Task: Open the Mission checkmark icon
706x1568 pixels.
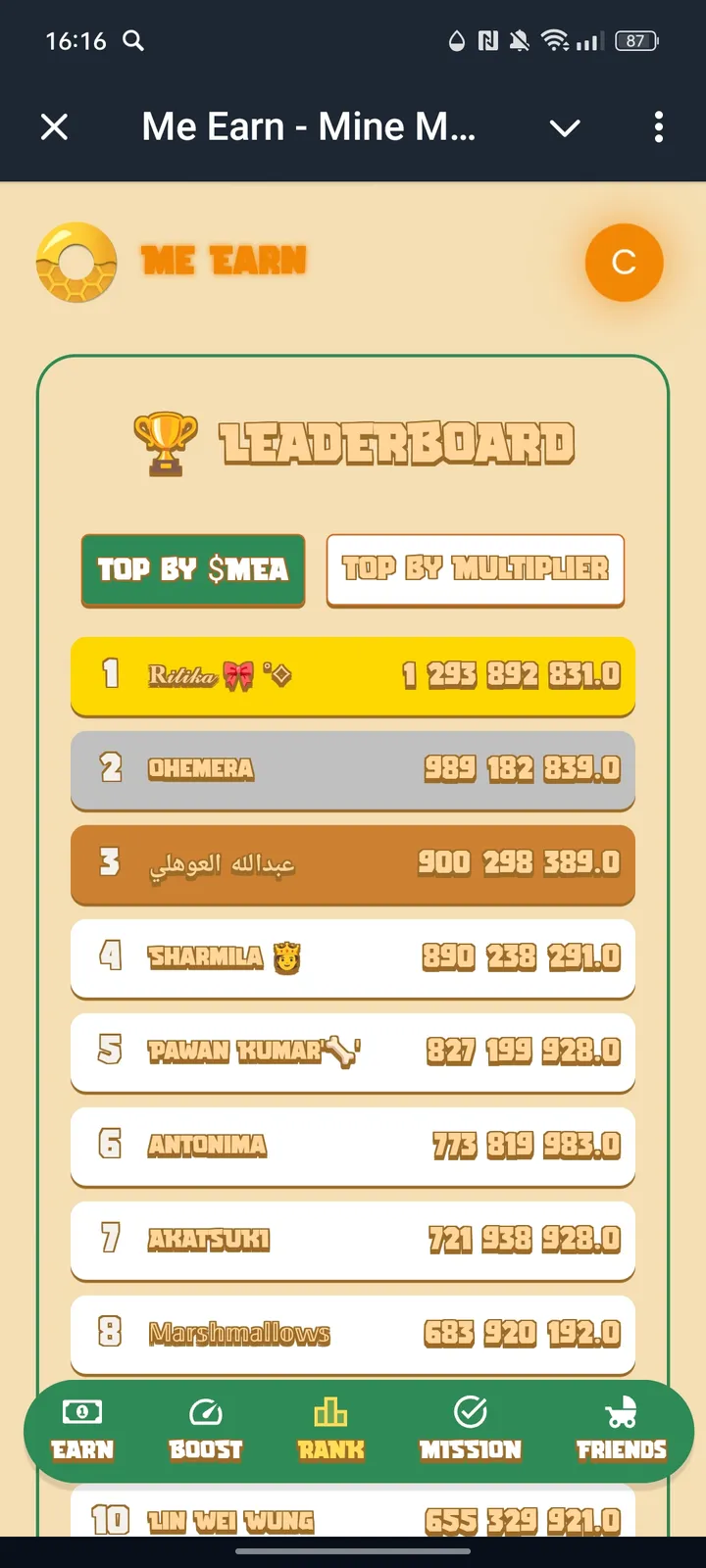Action: point(471,1410)
